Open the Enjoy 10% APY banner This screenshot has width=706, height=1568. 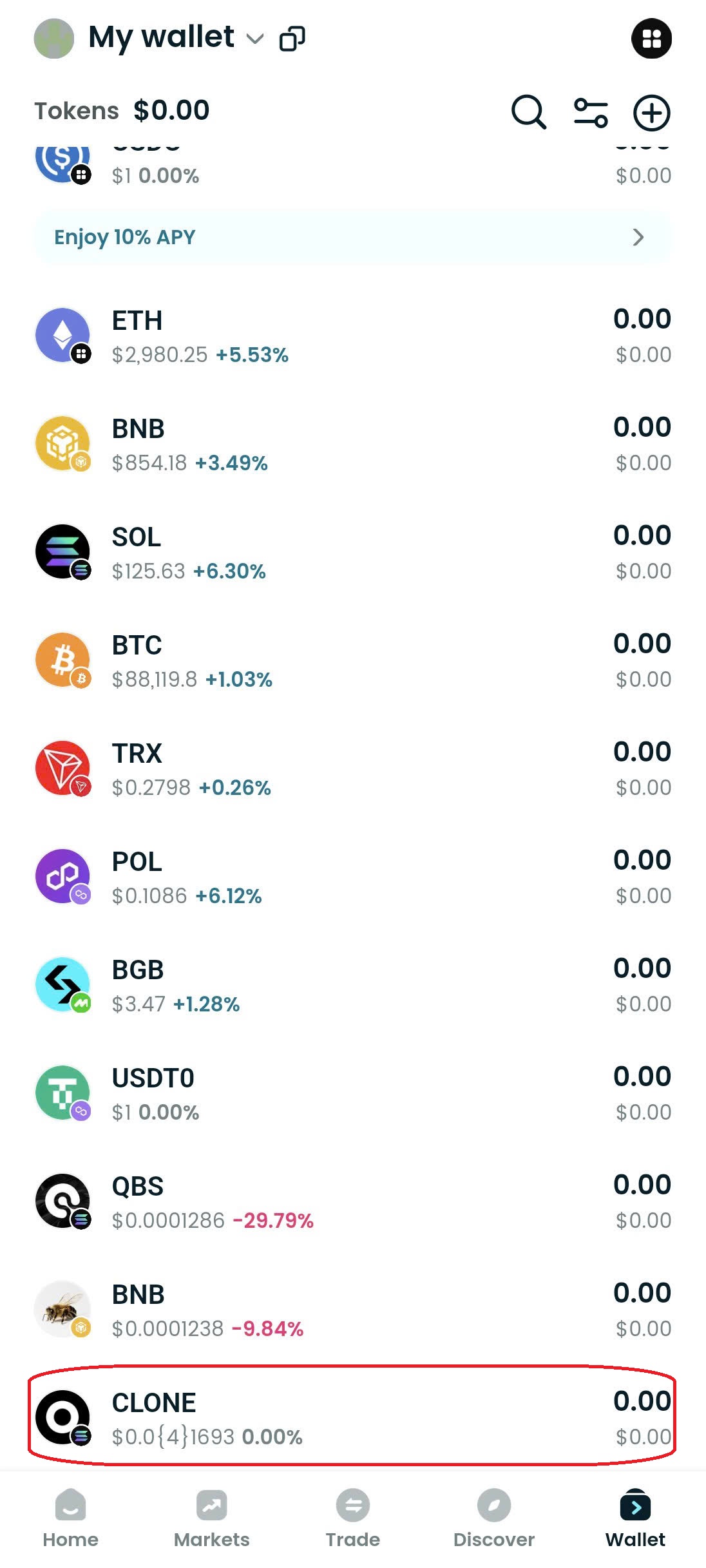353,237
